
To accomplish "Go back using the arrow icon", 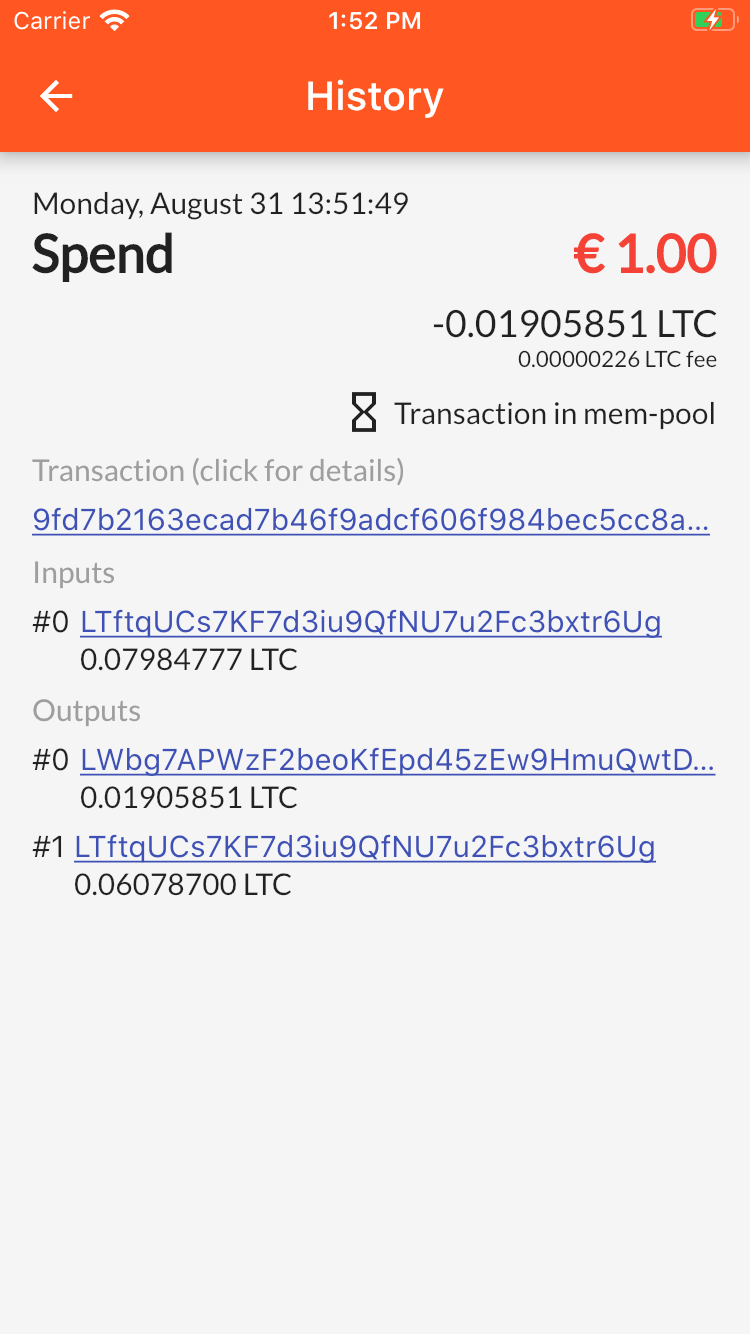I will (x=56, y=96).
